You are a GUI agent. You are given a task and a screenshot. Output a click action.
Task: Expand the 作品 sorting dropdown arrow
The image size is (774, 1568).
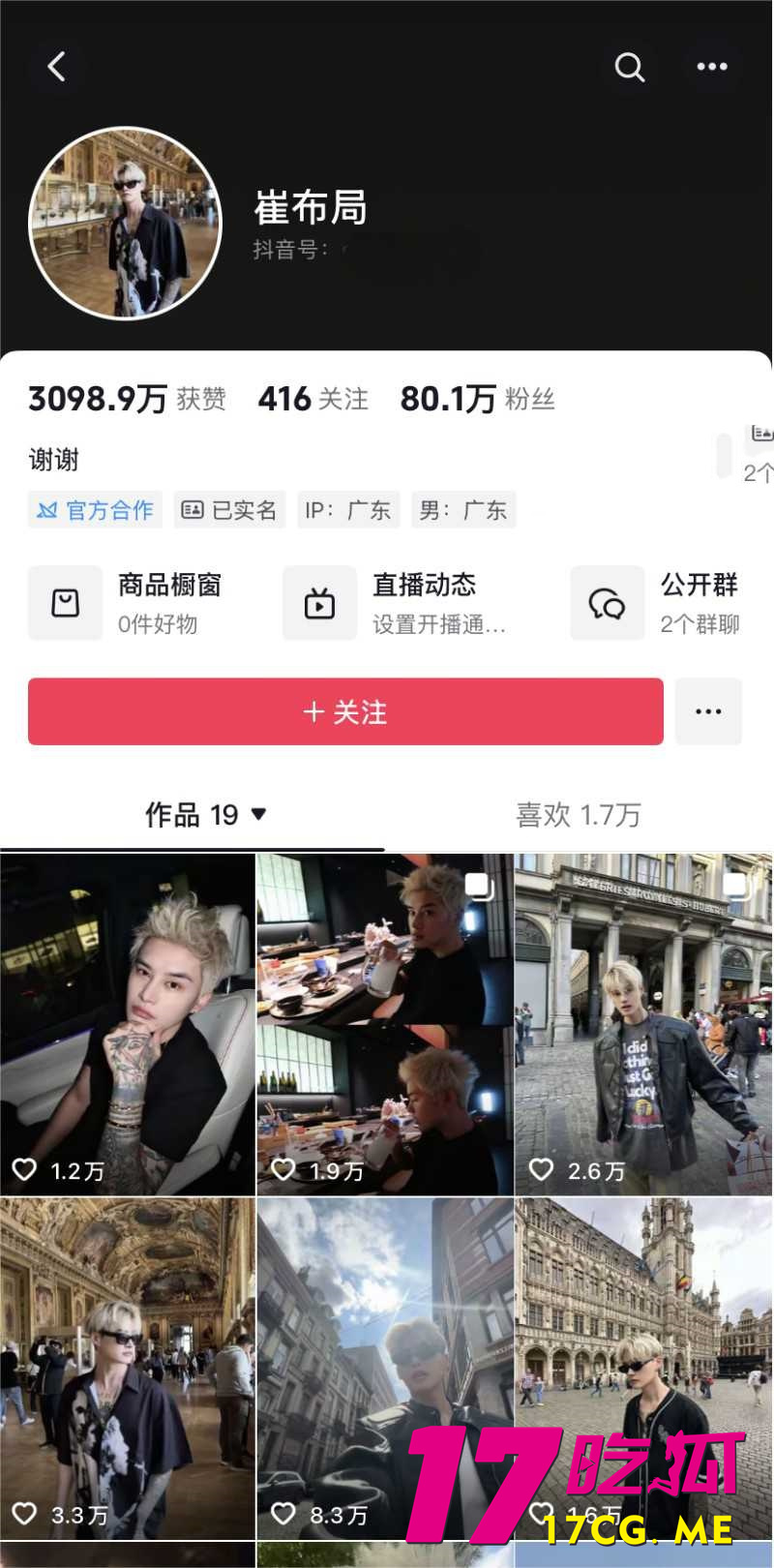coord(257,815)
